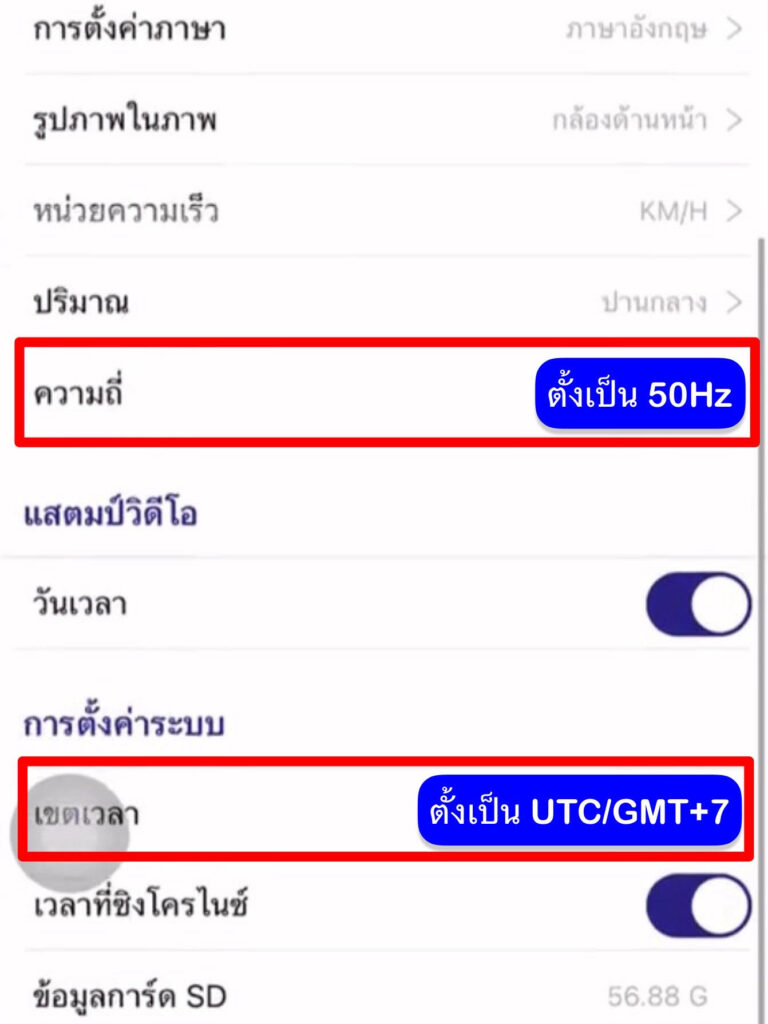
Task: Open the picture-in-picture row (รูปภาพในภาพ)
Action: tap(384, 121)
